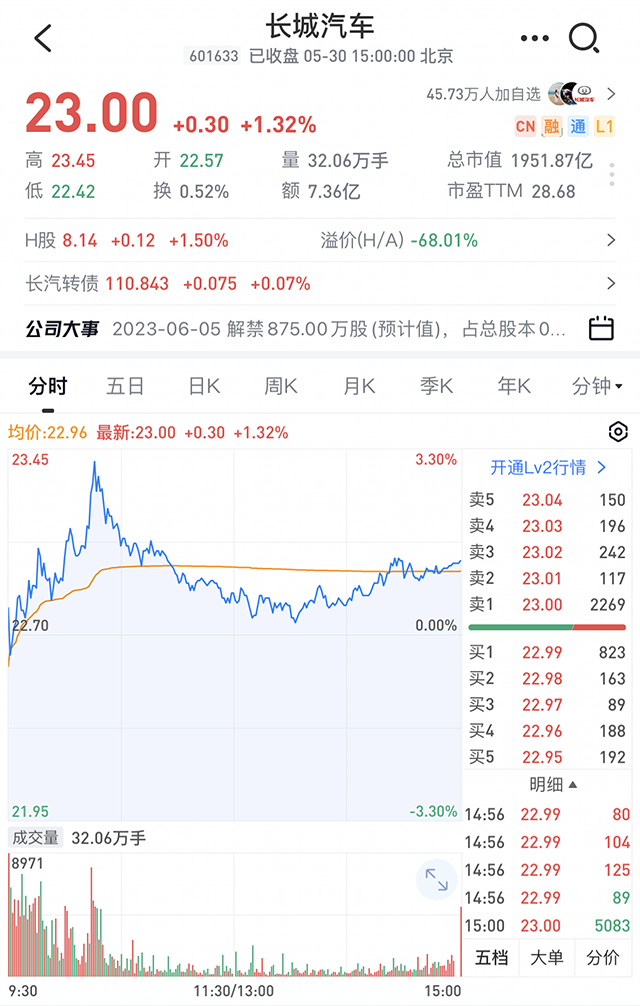
Task: Open the H股 quote row
Action: (320, 240)
